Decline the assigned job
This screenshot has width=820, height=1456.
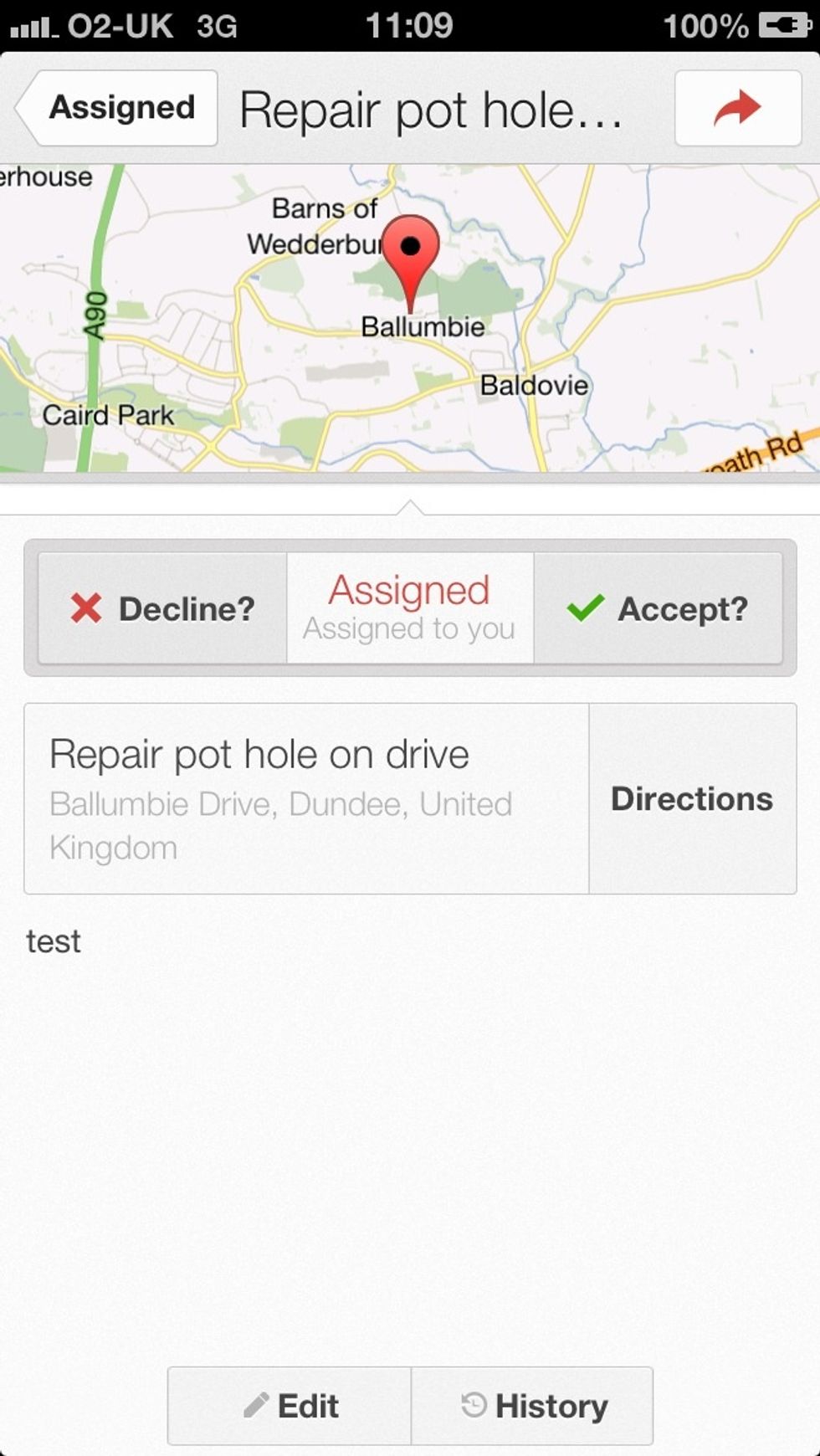(162, 608)
